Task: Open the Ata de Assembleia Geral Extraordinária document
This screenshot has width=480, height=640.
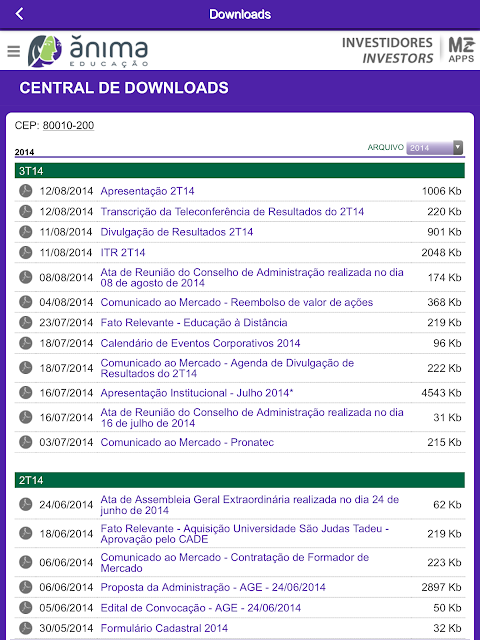Action: 250,505
